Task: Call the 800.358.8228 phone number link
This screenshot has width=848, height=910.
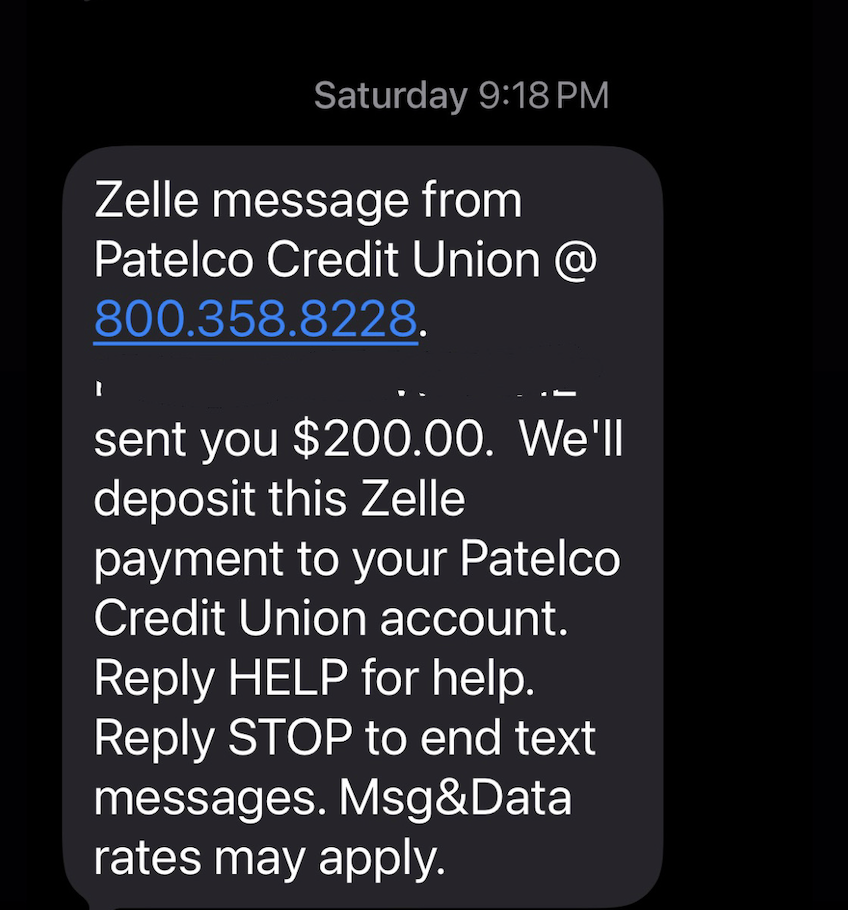Action: 255,319
